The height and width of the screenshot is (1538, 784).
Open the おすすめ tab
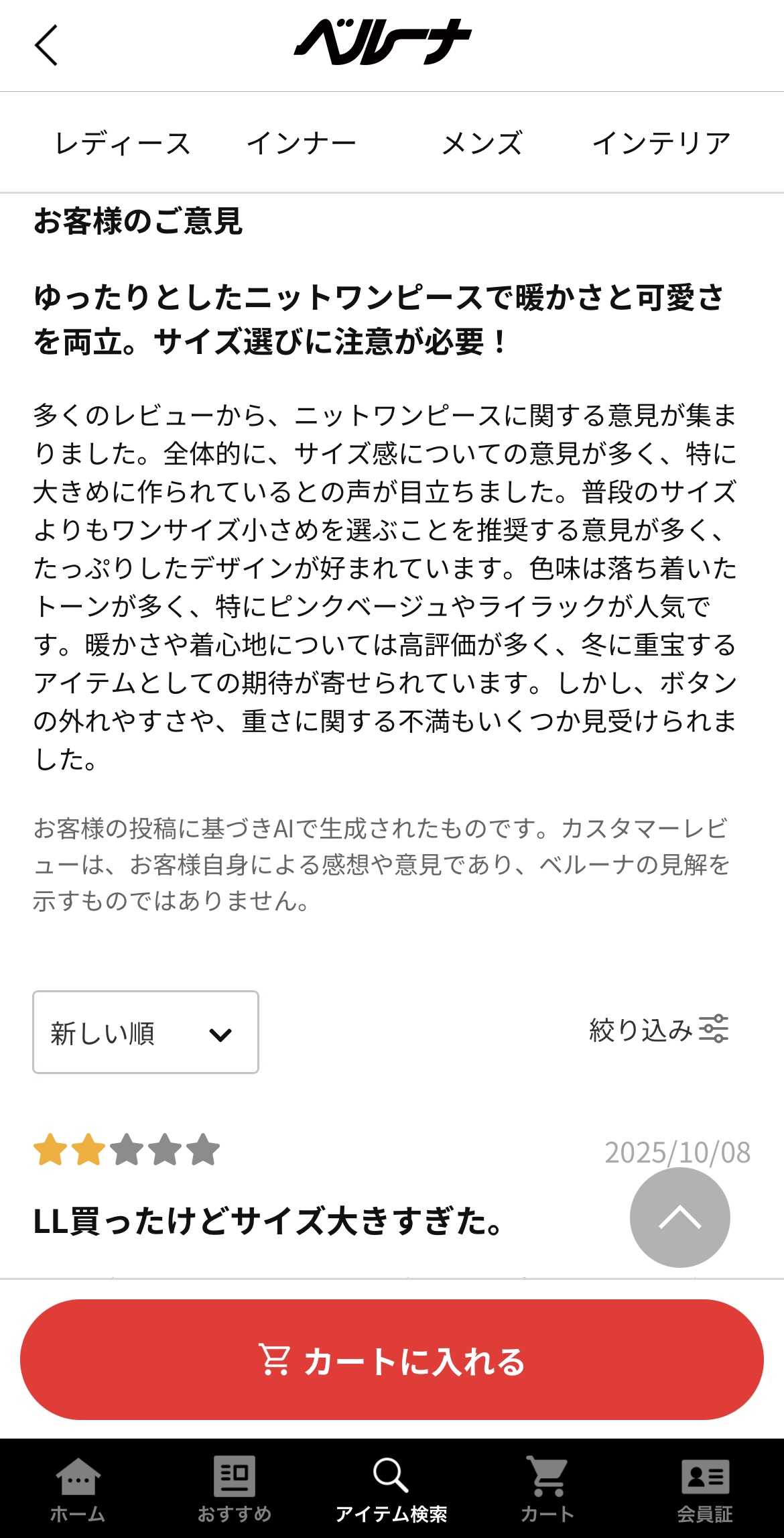pyautogui.click(x=235, y=1489)
